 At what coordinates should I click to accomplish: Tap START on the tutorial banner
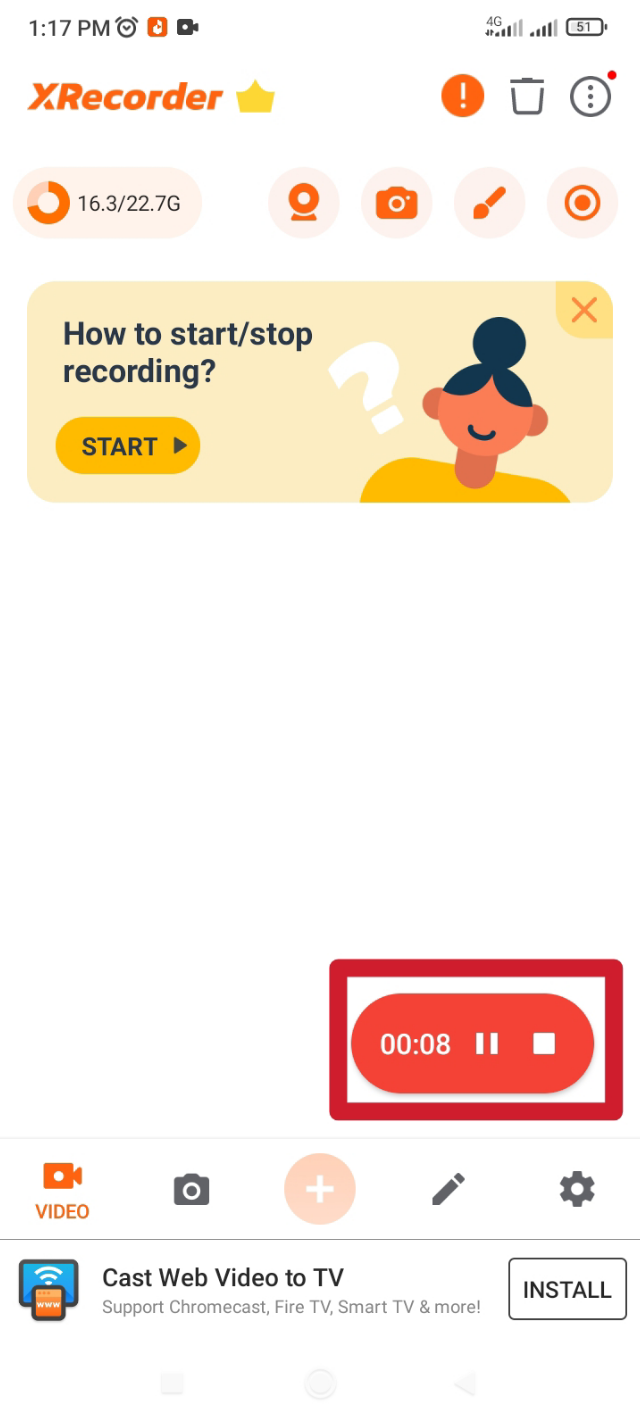pos(128,446)
